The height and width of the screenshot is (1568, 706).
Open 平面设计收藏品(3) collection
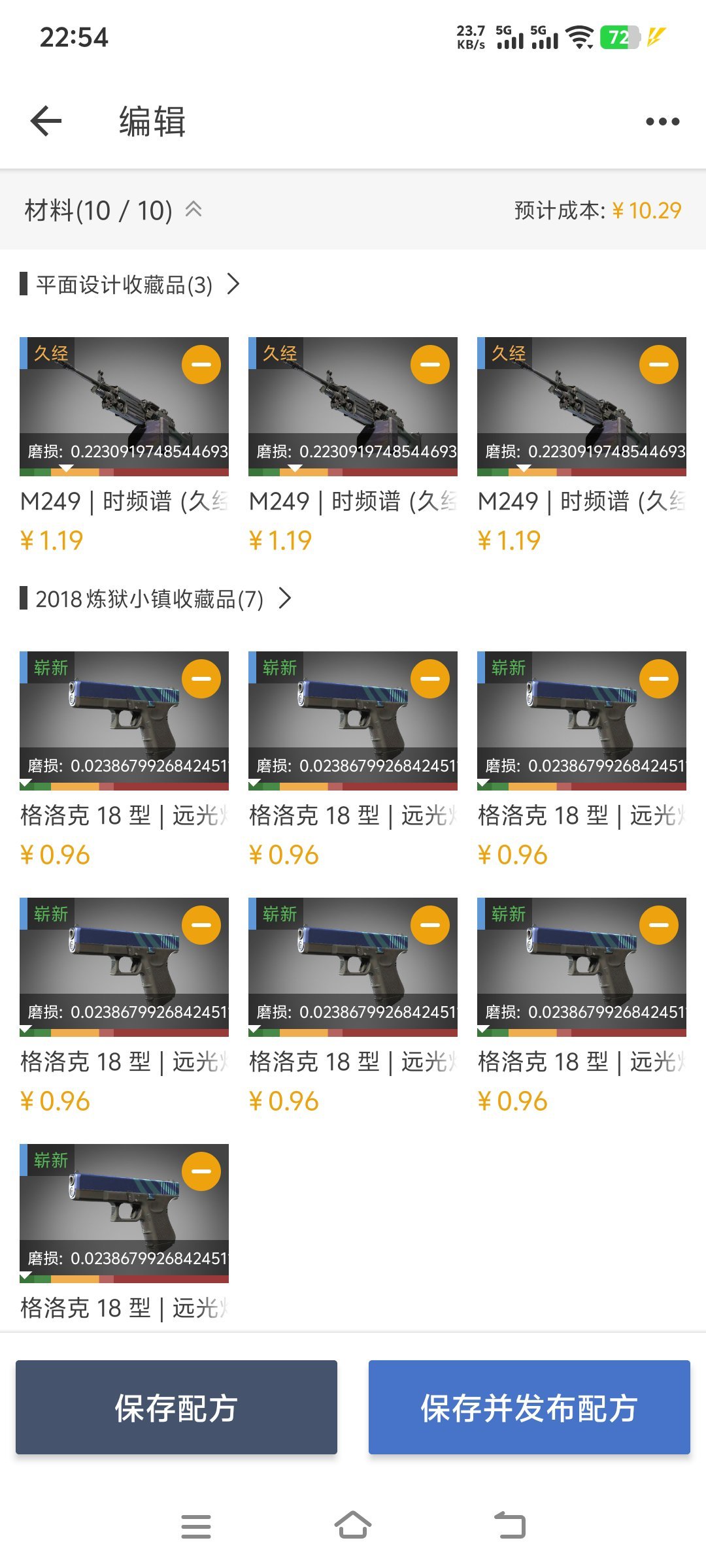[131, 285]
